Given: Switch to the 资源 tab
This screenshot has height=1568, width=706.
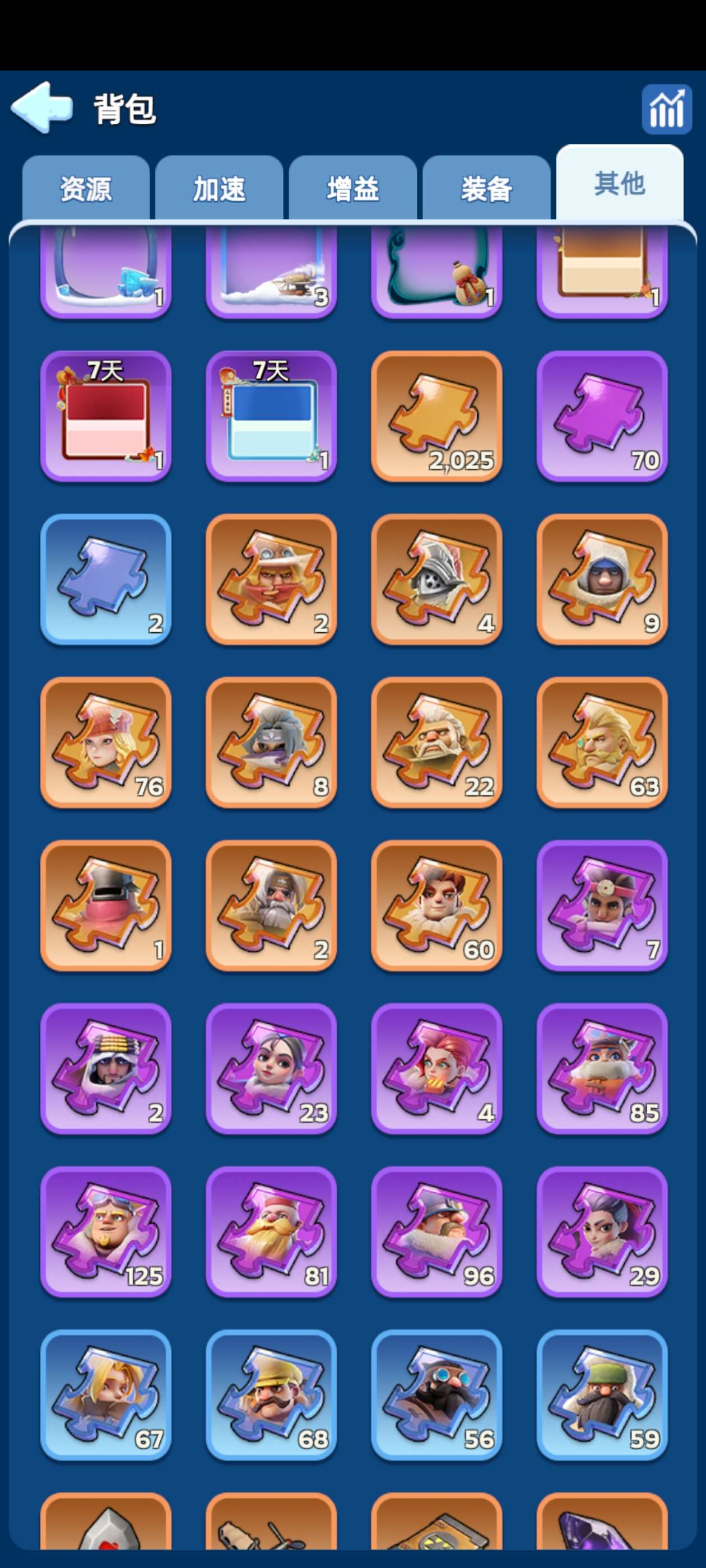Looking at the screenshot, I should point(86,189).
